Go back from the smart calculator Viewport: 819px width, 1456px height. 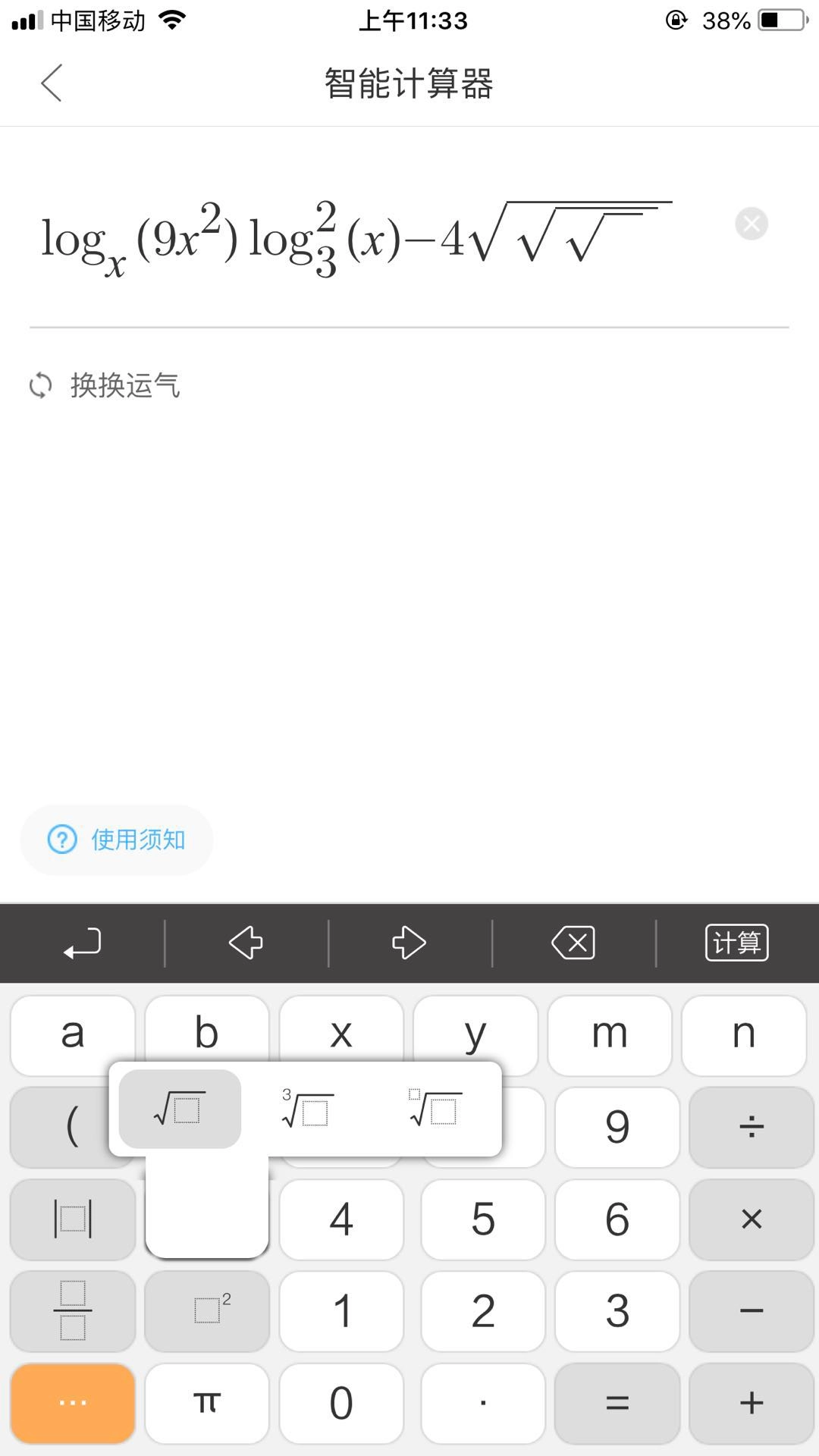coord(52,83)
